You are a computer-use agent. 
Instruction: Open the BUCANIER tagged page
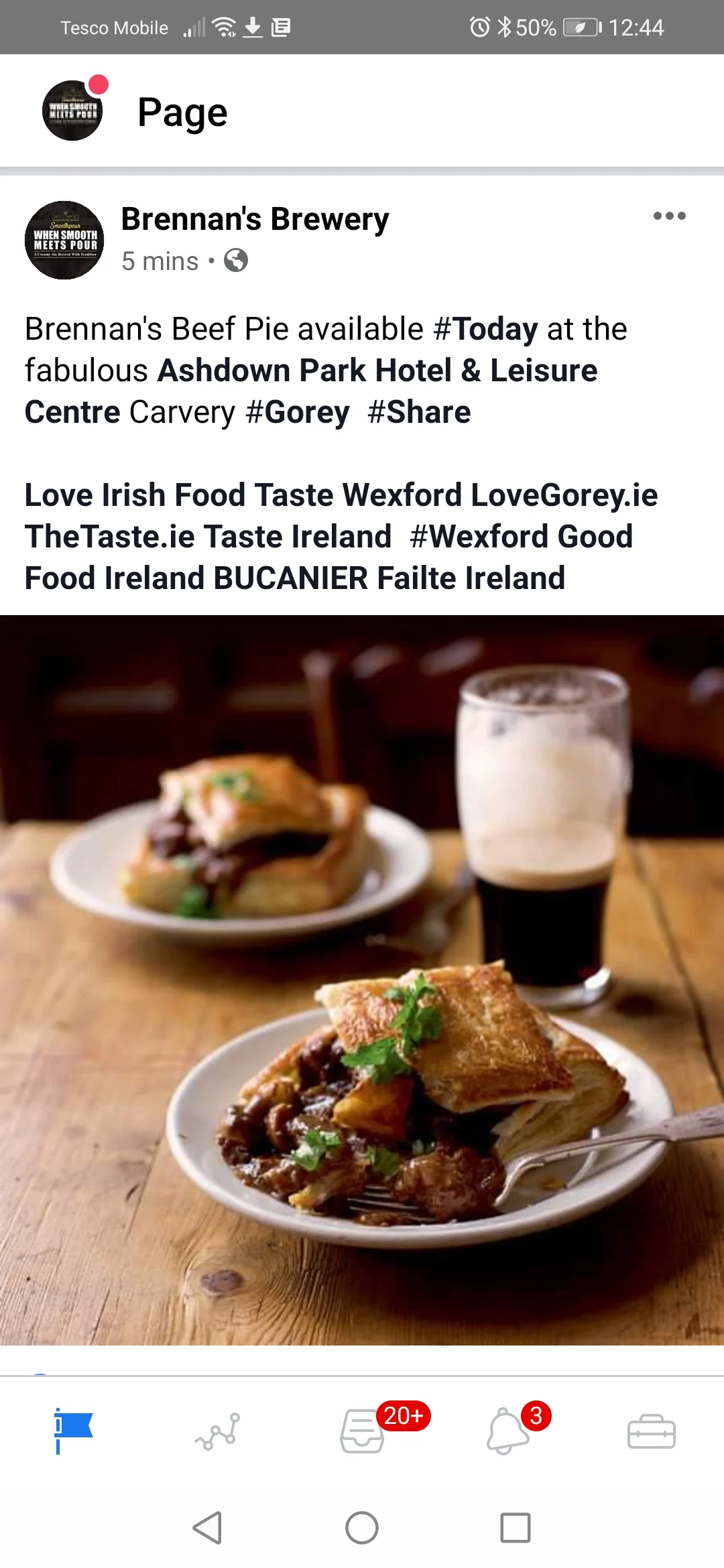click(x=290, y=578)
